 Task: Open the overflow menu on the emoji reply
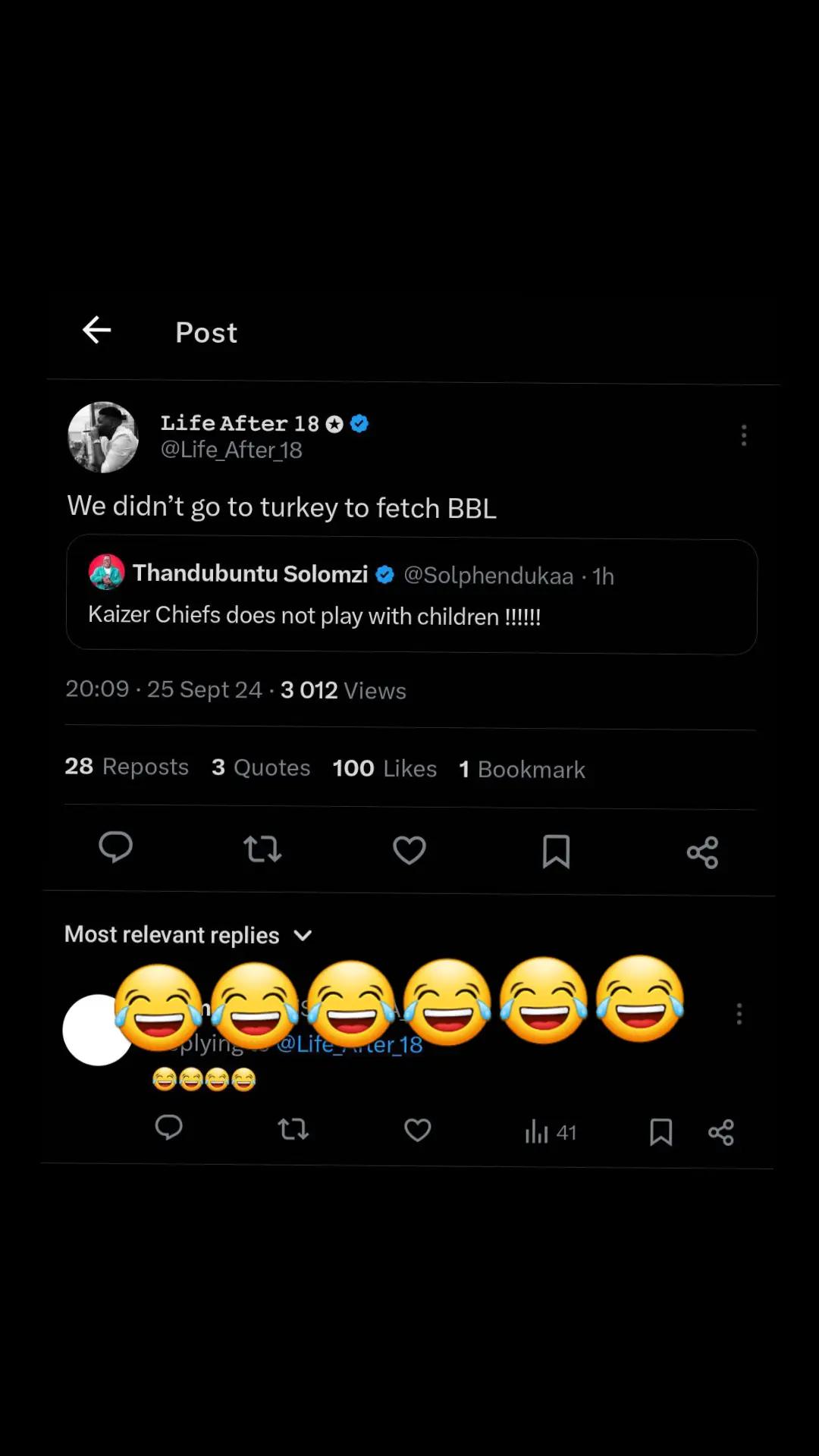[739, 1014]
